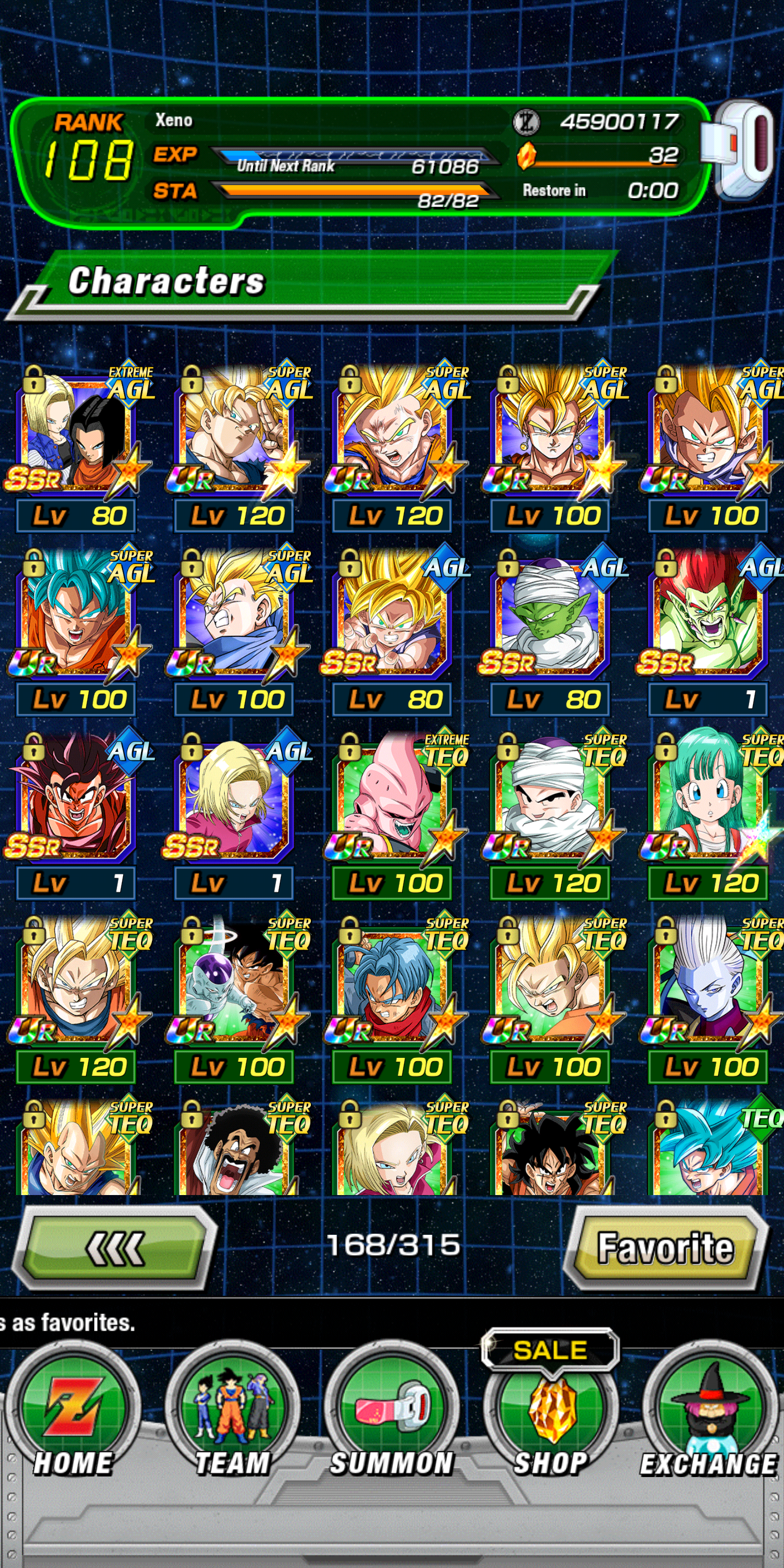784x1568 pixels.
Task: Go back with the green arrow button
Action: coord(114,1247)
